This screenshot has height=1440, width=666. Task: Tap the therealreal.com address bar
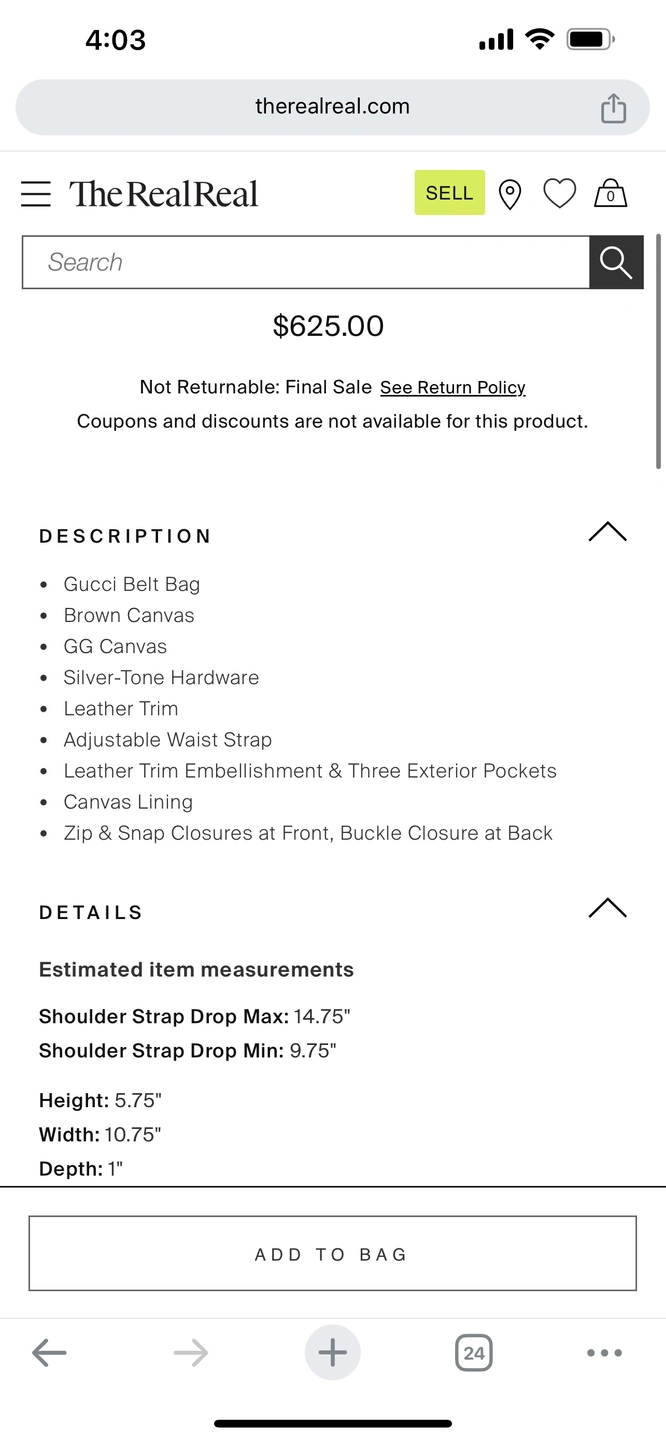coord(333,107)
